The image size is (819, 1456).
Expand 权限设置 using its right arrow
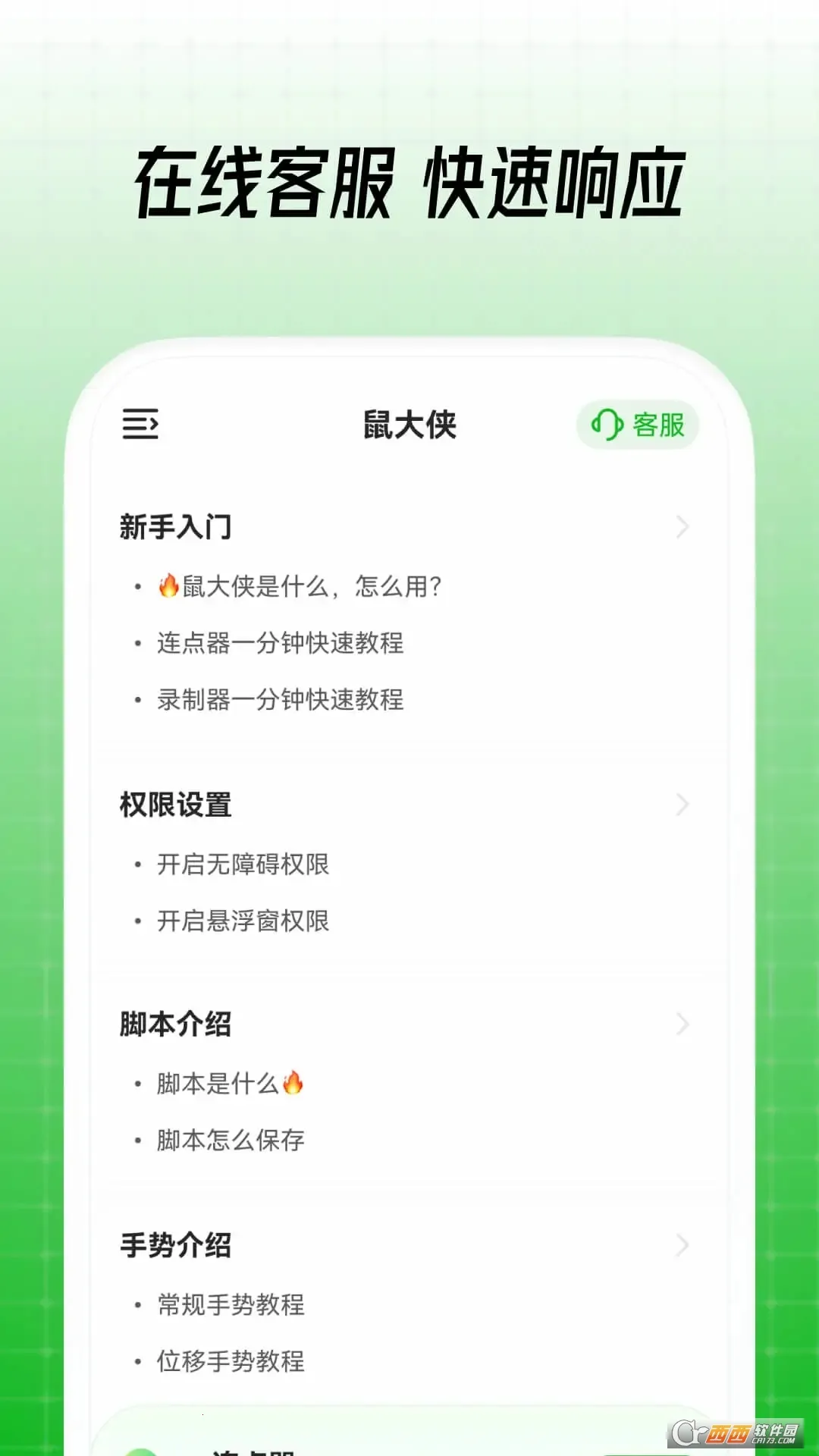click(682, 805)
